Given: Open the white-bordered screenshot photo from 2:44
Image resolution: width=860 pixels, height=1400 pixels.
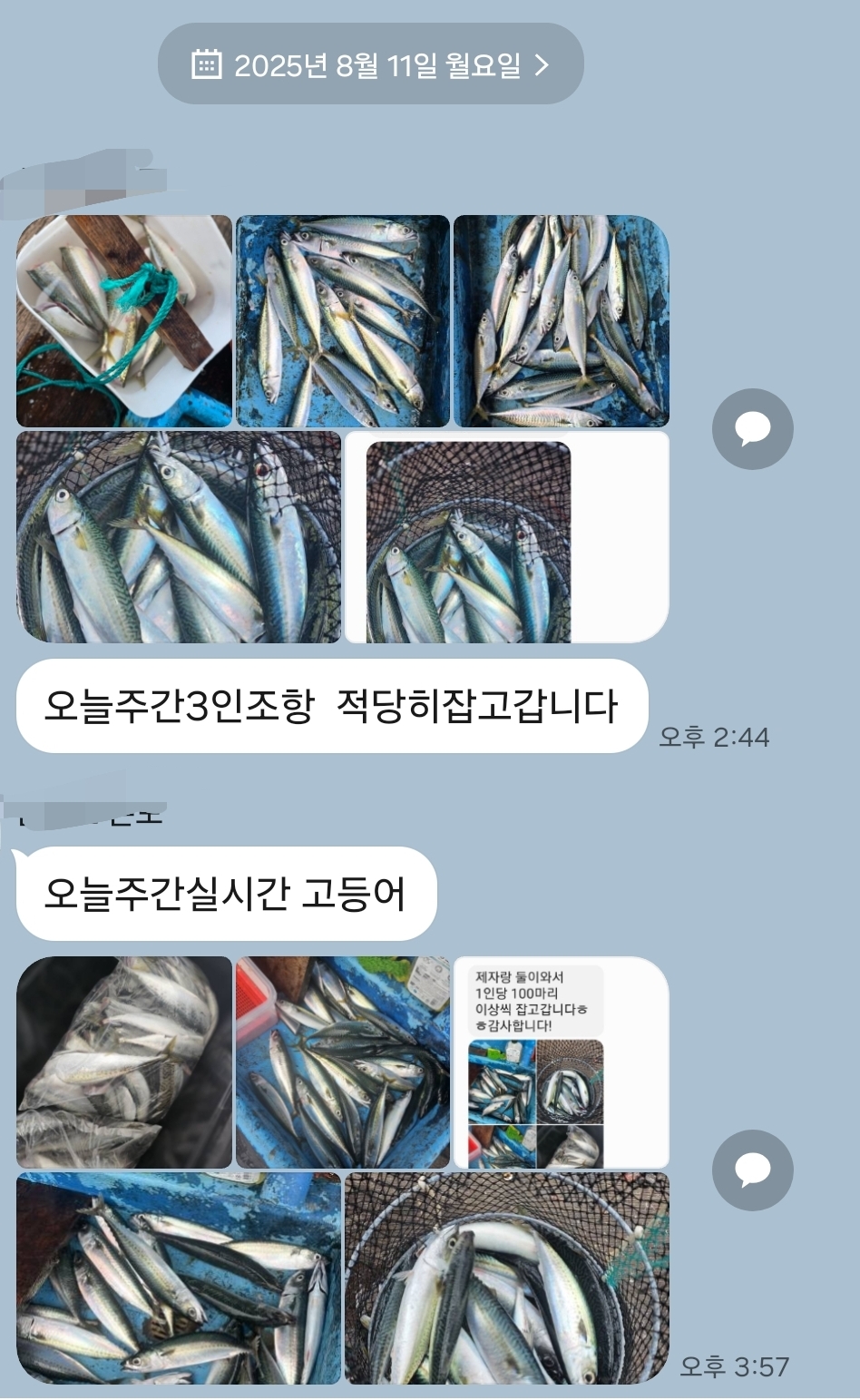Looking at the screenshot, I should point(506,537).
